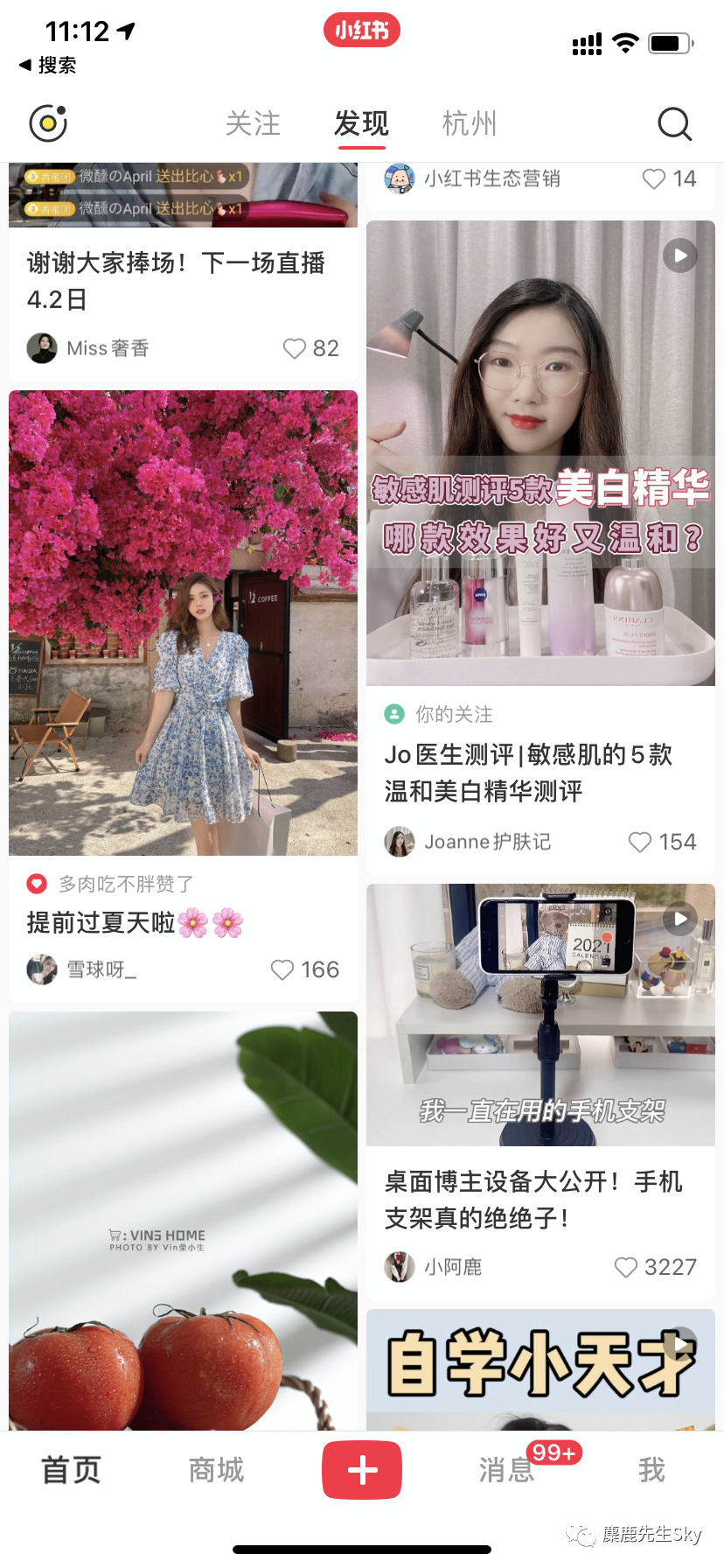This screenshot has width=724, height=1568.
Task: Open Miss奢香's avatar
Action: [41, 348]
